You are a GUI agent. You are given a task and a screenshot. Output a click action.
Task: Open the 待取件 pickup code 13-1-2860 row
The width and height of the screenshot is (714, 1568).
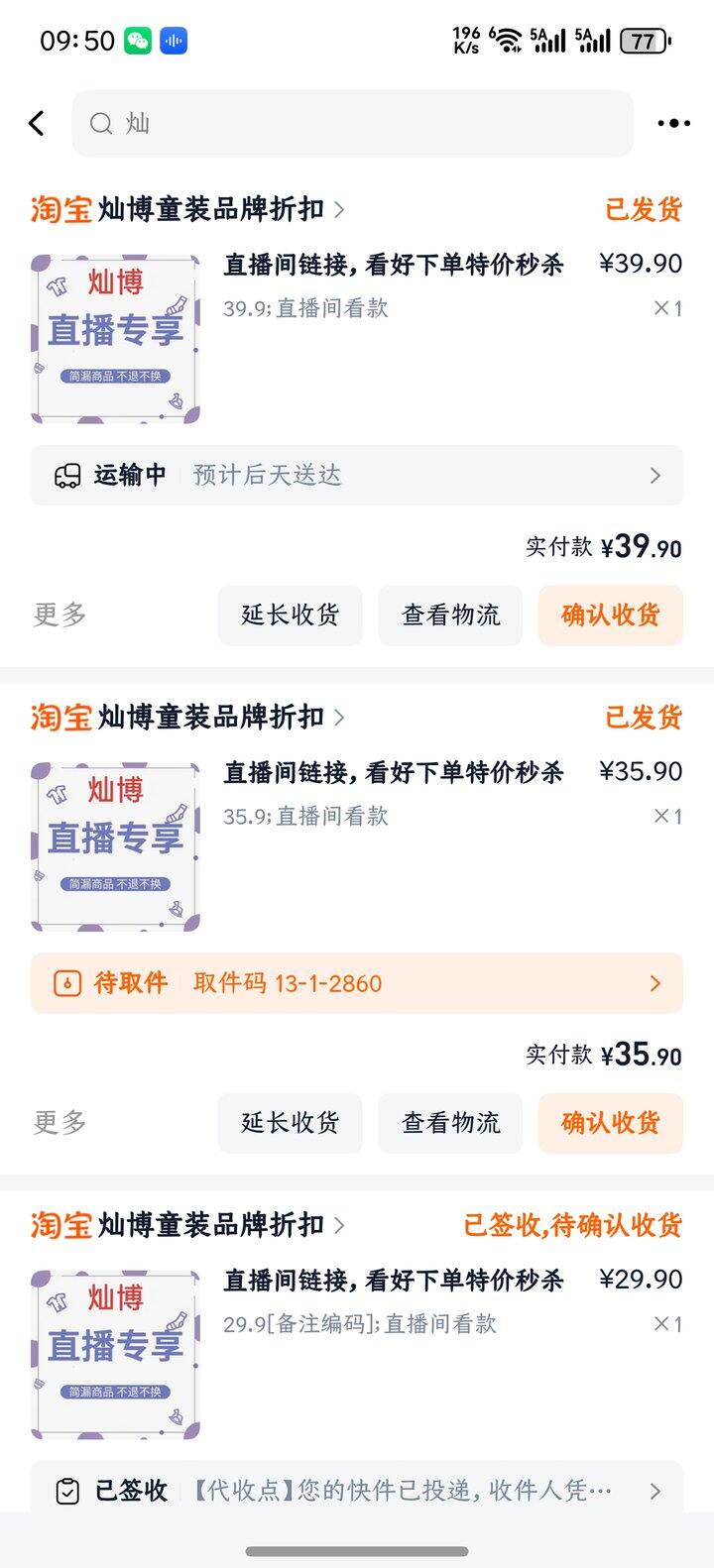pyautogui.click(x=357, y=983)
